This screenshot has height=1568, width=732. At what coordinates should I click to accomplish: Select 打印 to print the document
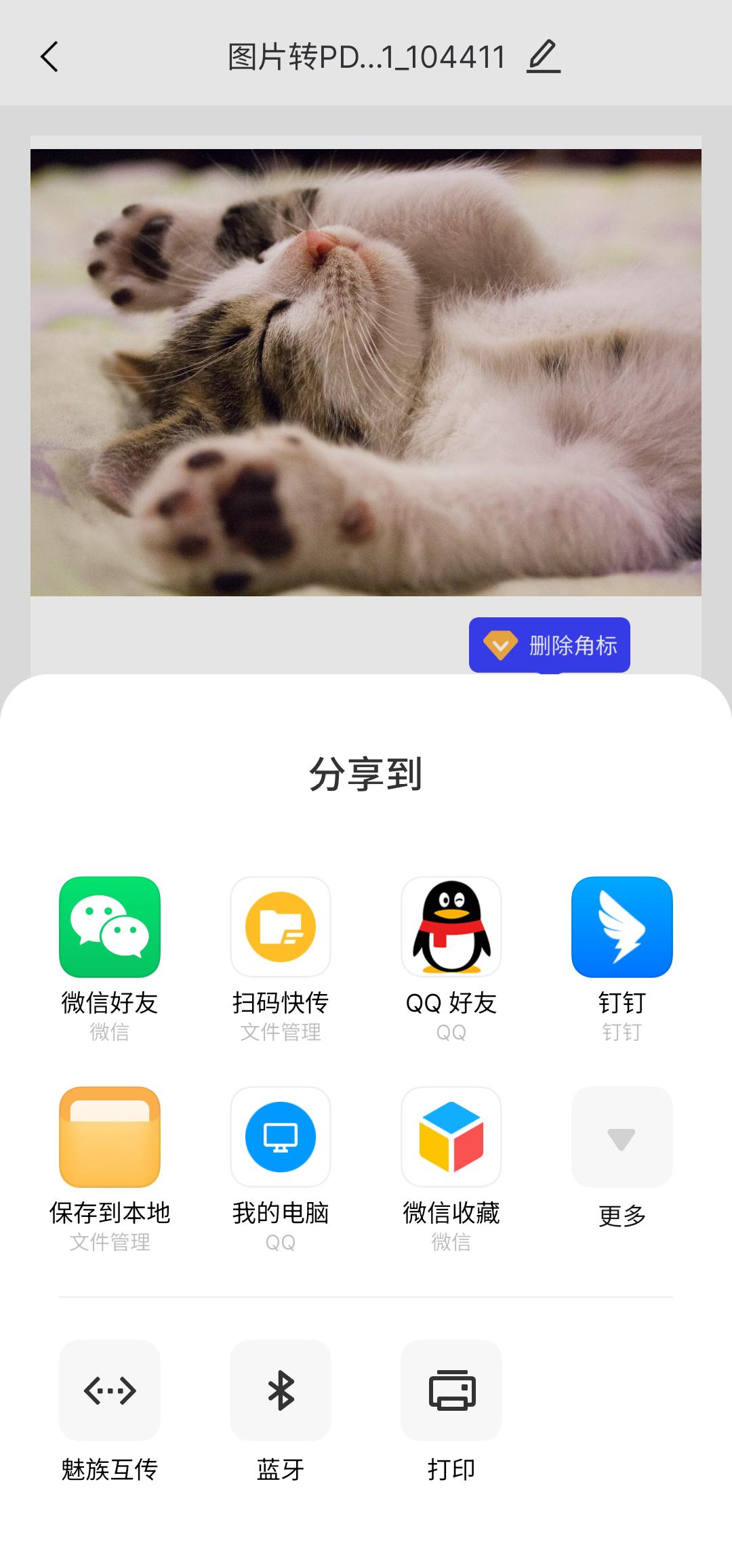coord(451,1390)
